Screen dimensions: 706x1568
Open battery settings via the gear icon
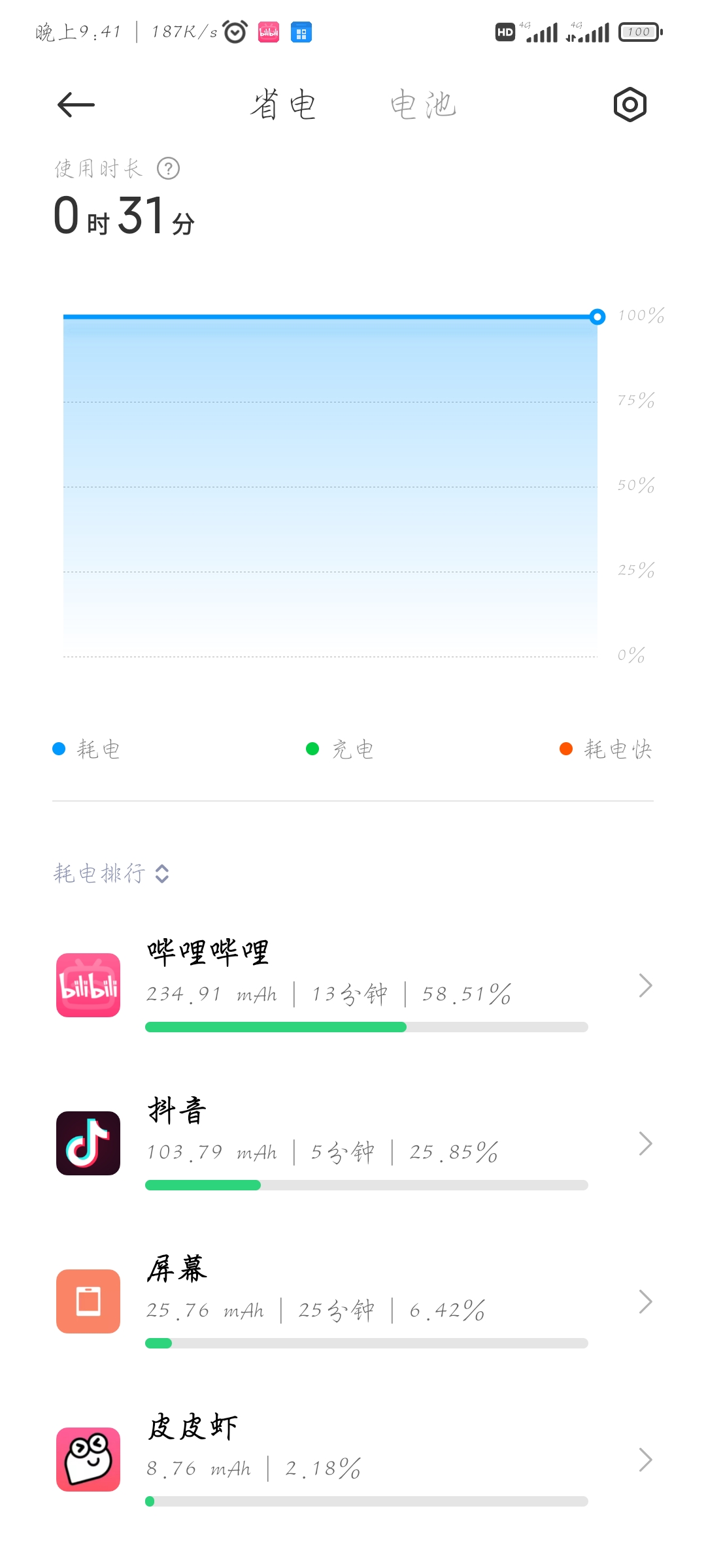[x=630, y=105]
